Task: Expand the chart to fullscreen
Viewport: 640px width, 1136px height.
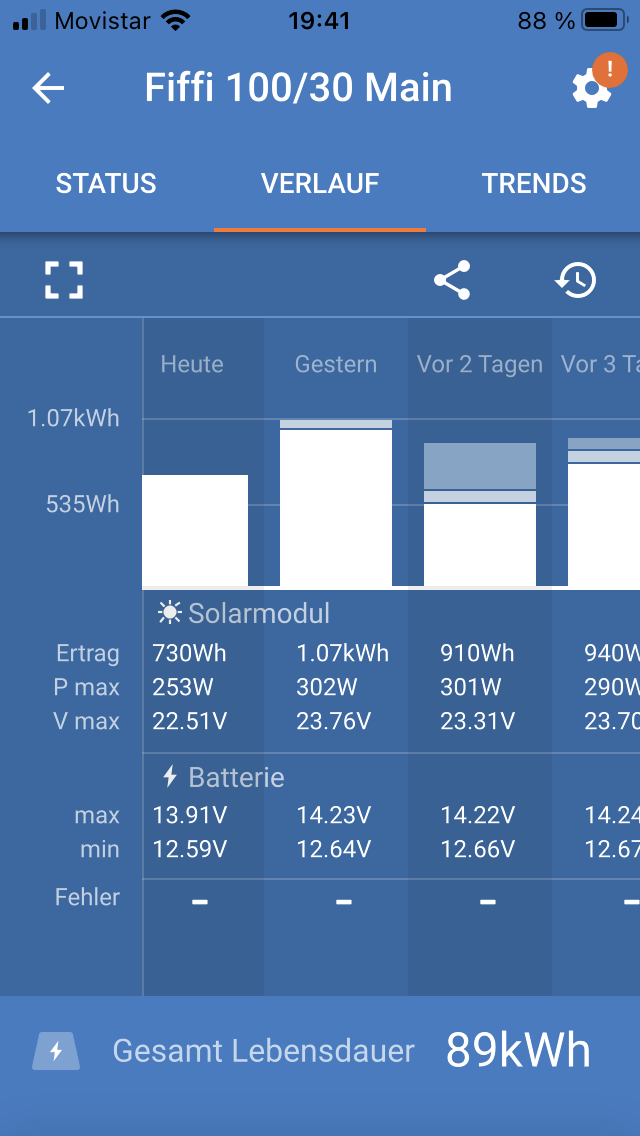Action: [64, 280]
